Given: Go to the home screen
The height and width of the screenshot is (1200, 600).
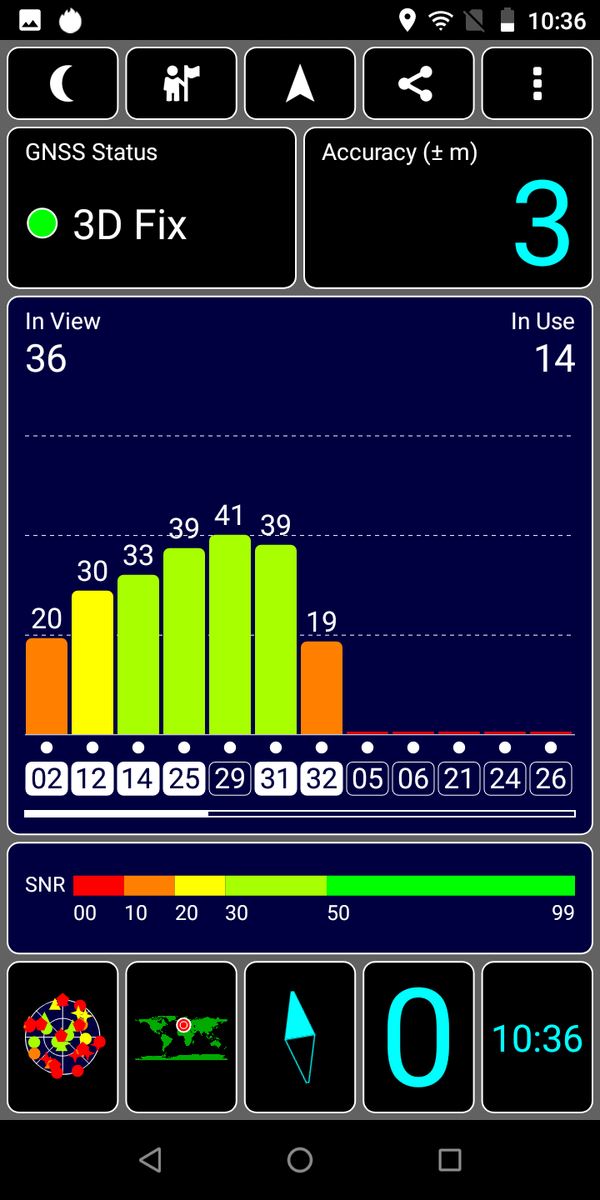Looking at the screenshot, I should click(300, 1160).
